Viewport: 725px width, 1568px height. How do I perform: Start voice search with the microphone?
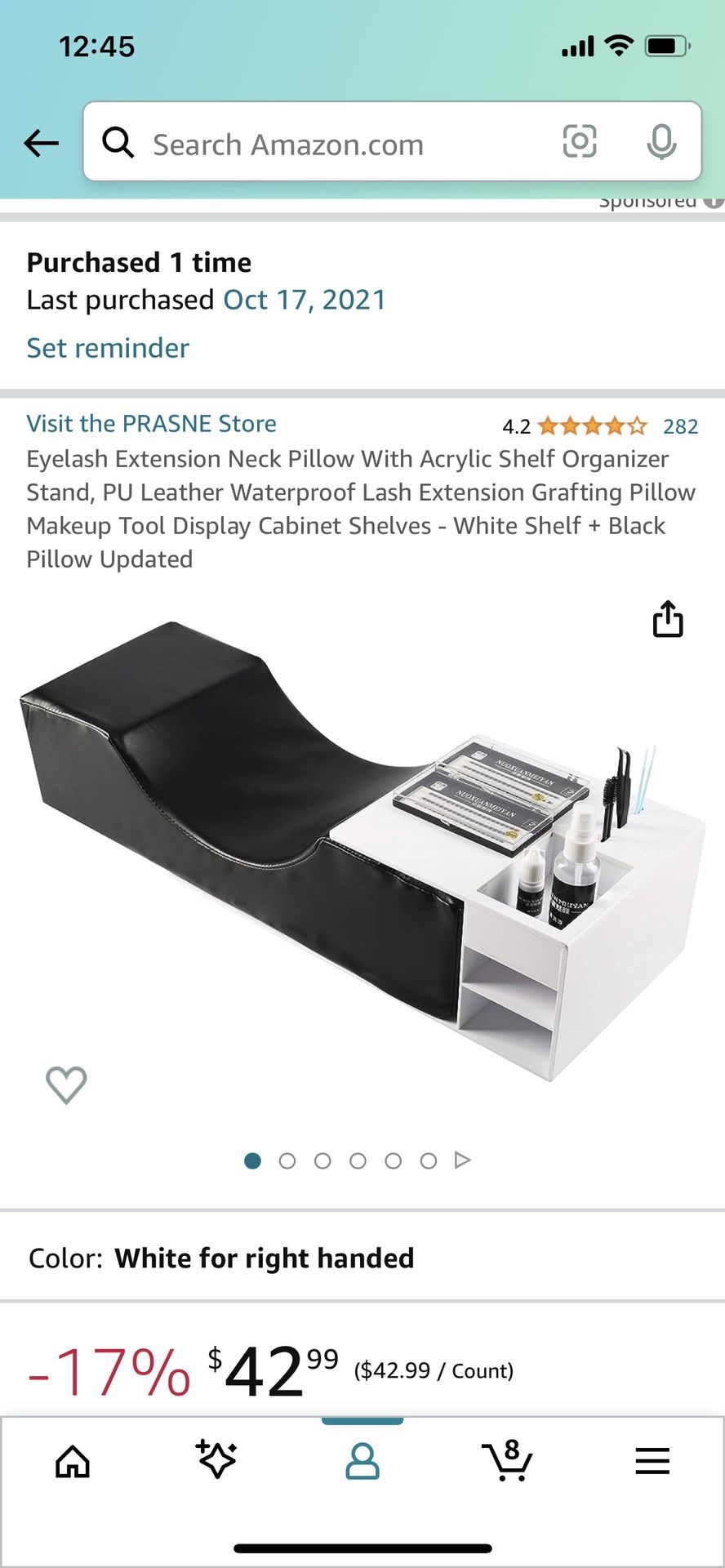pos(661,142)
